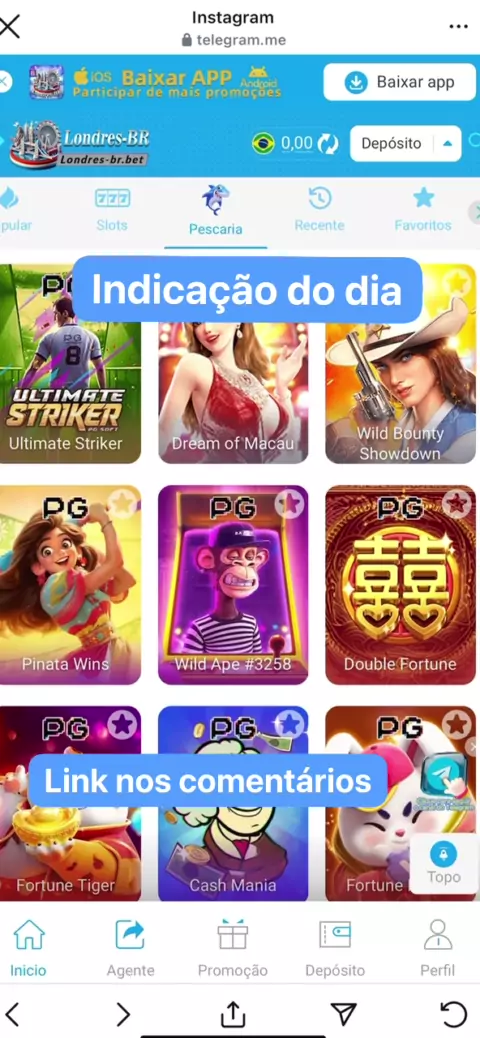Viewport: 480px width, 1038px height.
Task: Open Double Fortune game tile
Action: tap(401, 585)
